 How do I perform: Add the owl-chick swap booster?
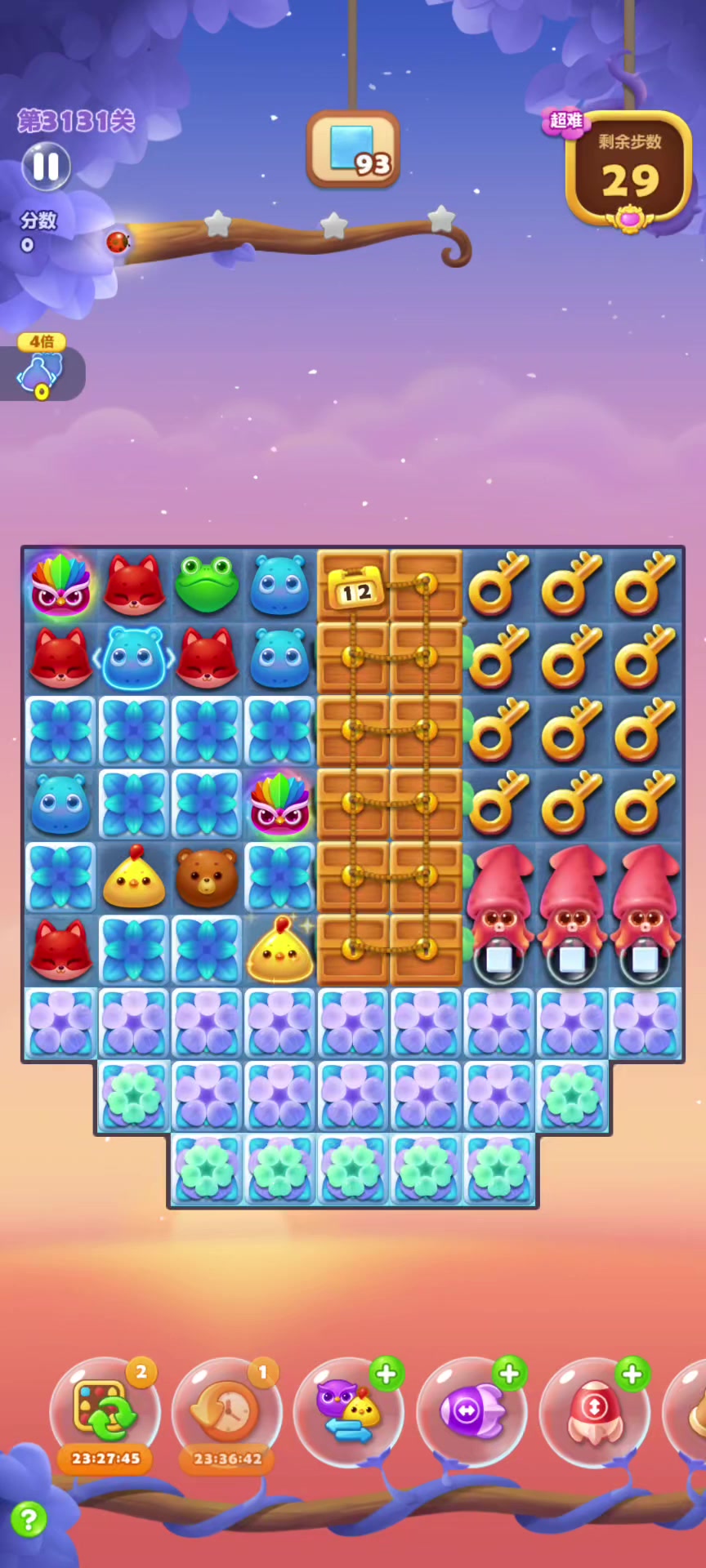pos(386,1374)
